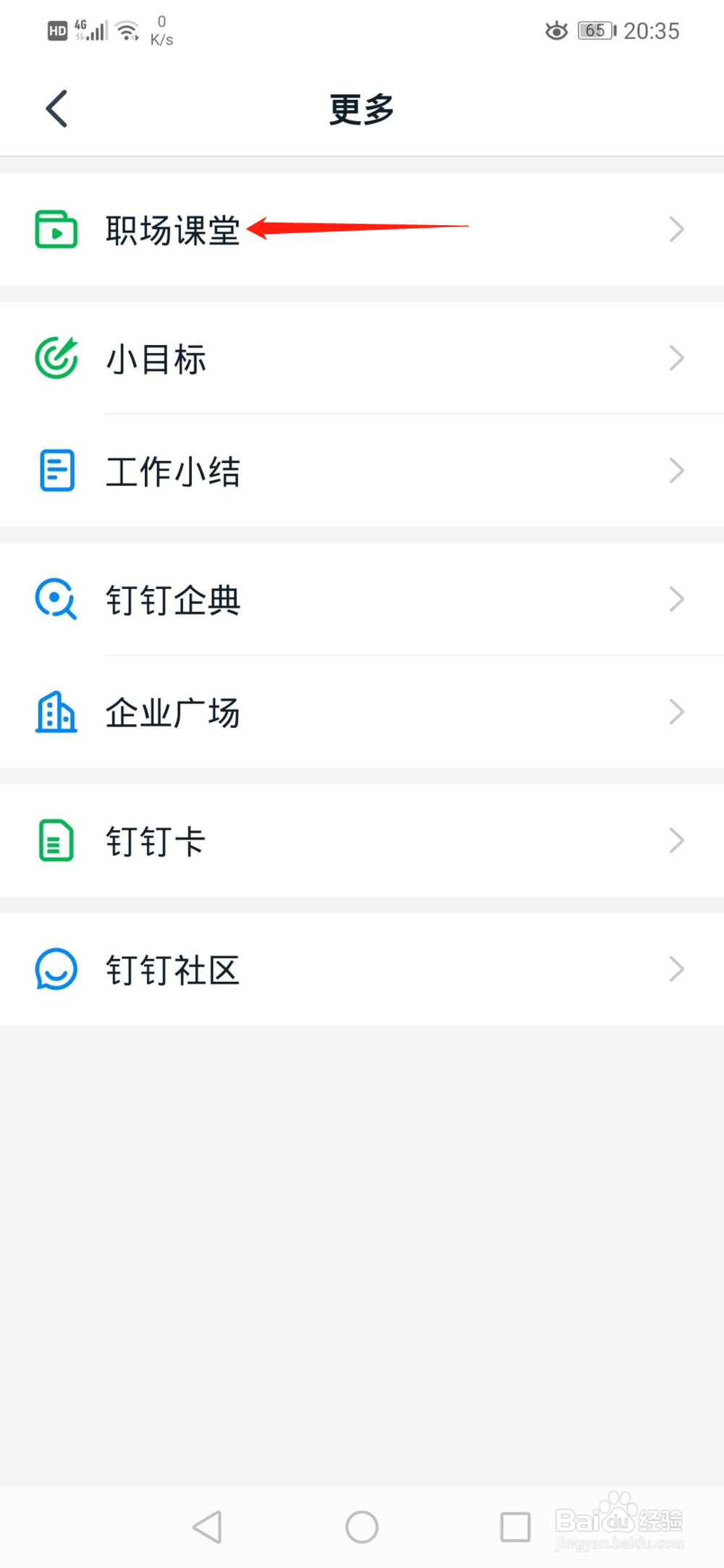
Task: Open 钉钉企典
Action: pos(362,599)
